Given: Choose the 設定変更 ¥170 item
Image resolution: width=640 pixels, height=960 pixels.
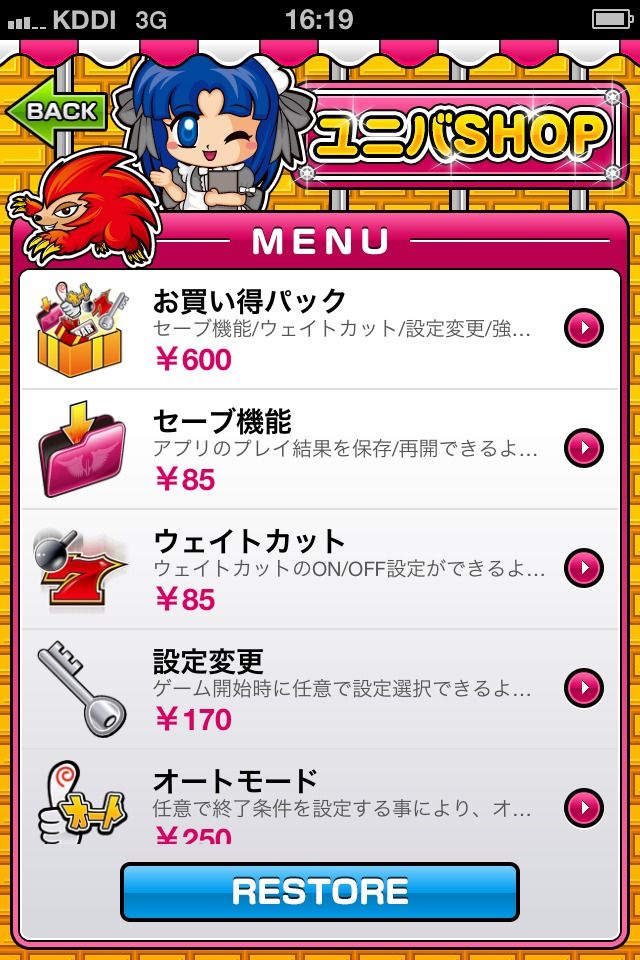Looking at the screenshot, I should (320, 689).
